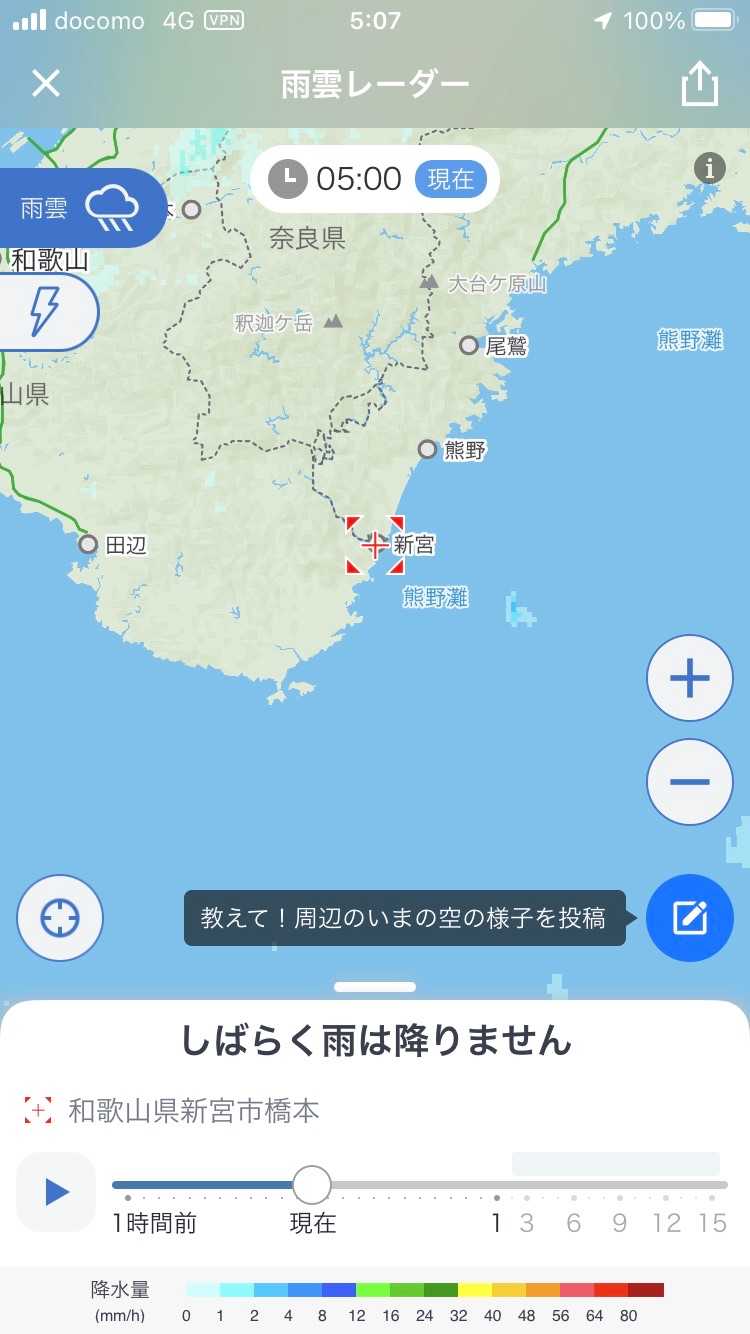Image resolution: width=750 pixels, height=1334 pixels.
Task: Jump timeline to 15 hours ahead
Action: click(x=712, y=1223)
